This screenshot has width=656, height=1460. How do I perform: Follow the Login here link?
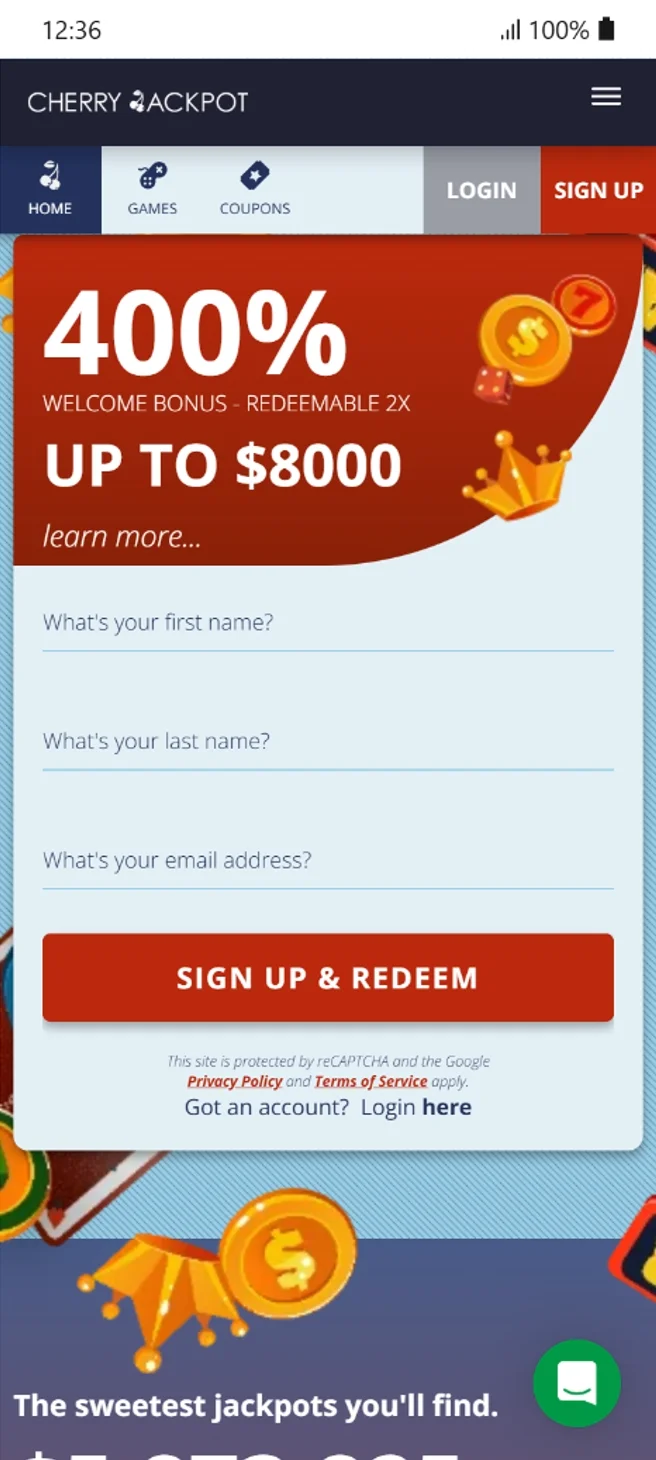[446, 1107]
